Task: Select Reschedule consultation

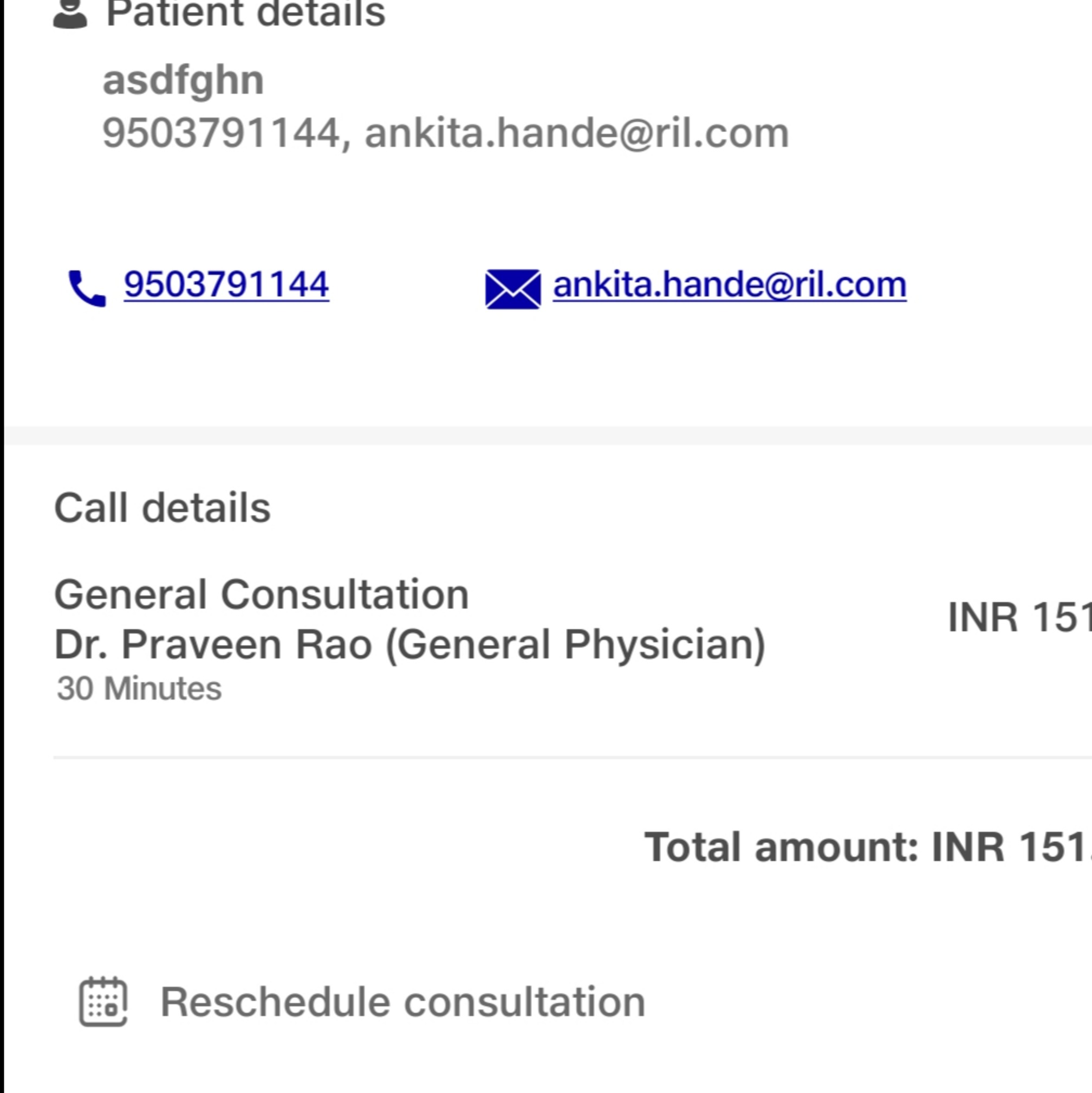Action: 401,1002
